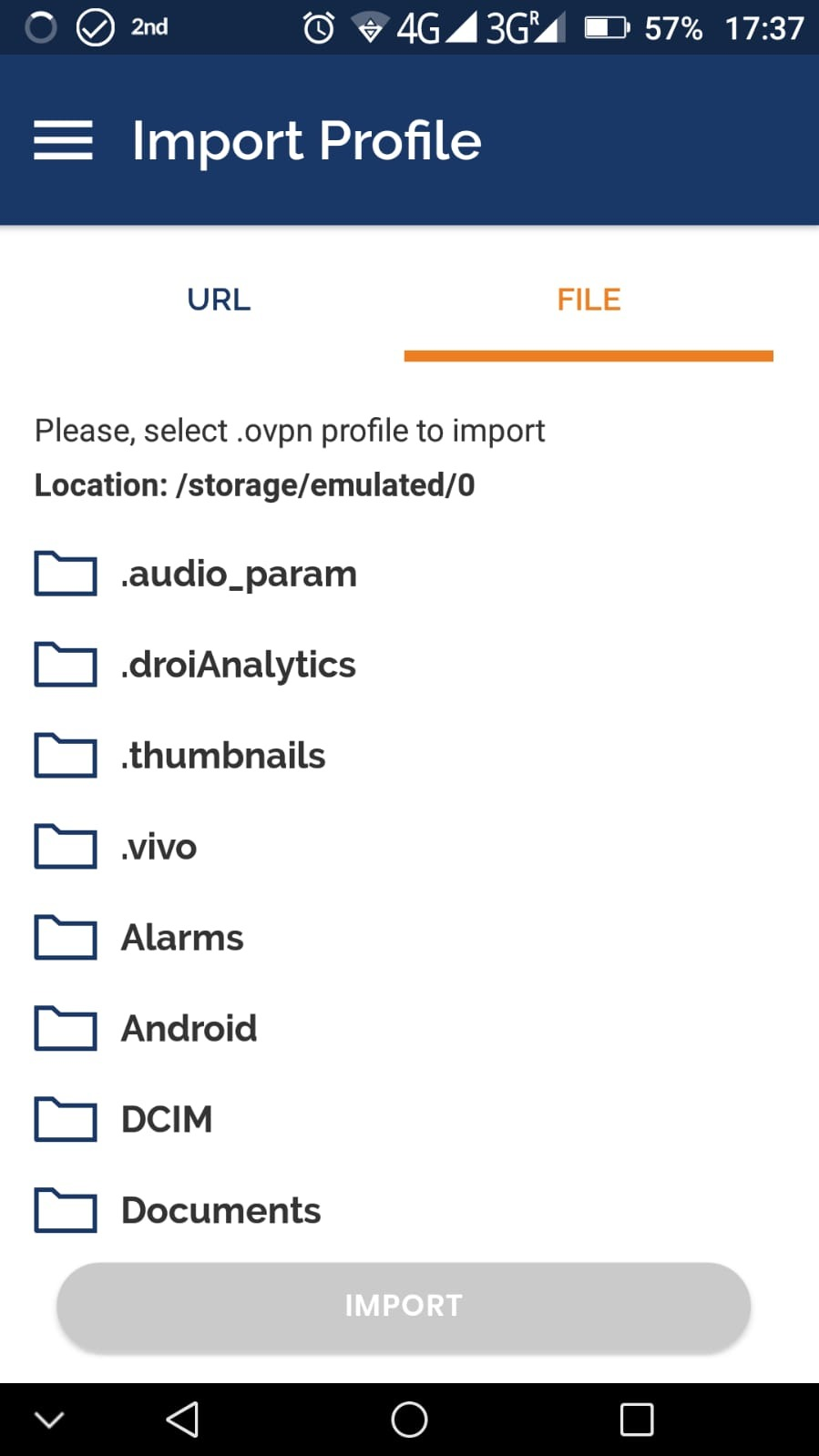Image resolution: width=819 pixels, height=1456 pixels.
Task: Enter the Alarms folder
Action: (182, 938)
